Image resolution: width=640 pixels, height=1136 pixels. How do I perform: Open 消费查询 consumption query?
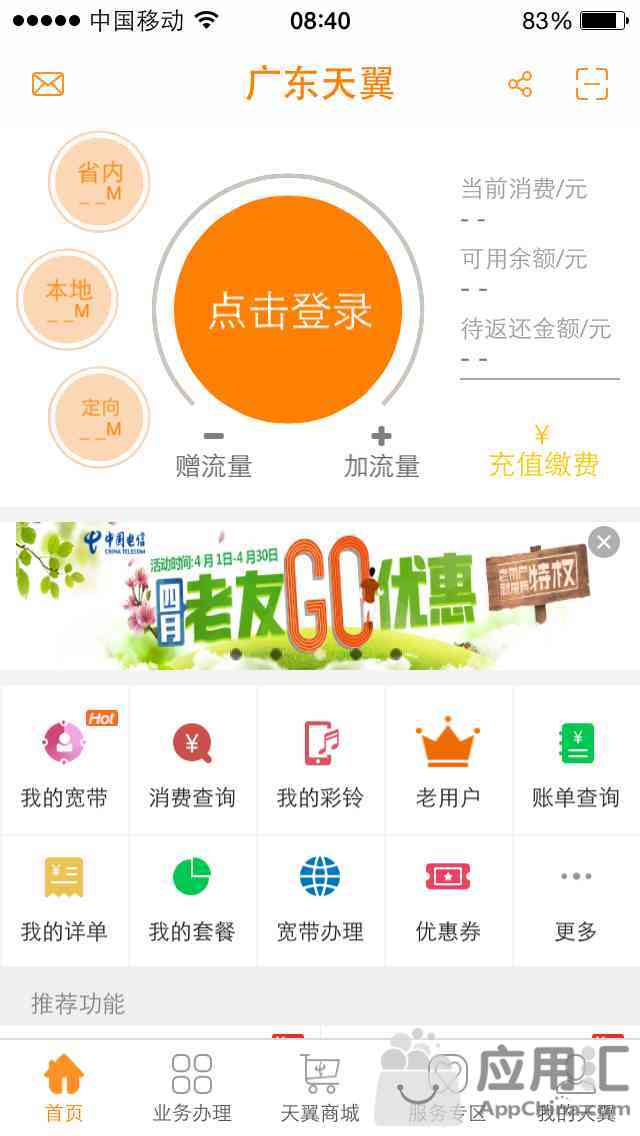pos(192,763)
